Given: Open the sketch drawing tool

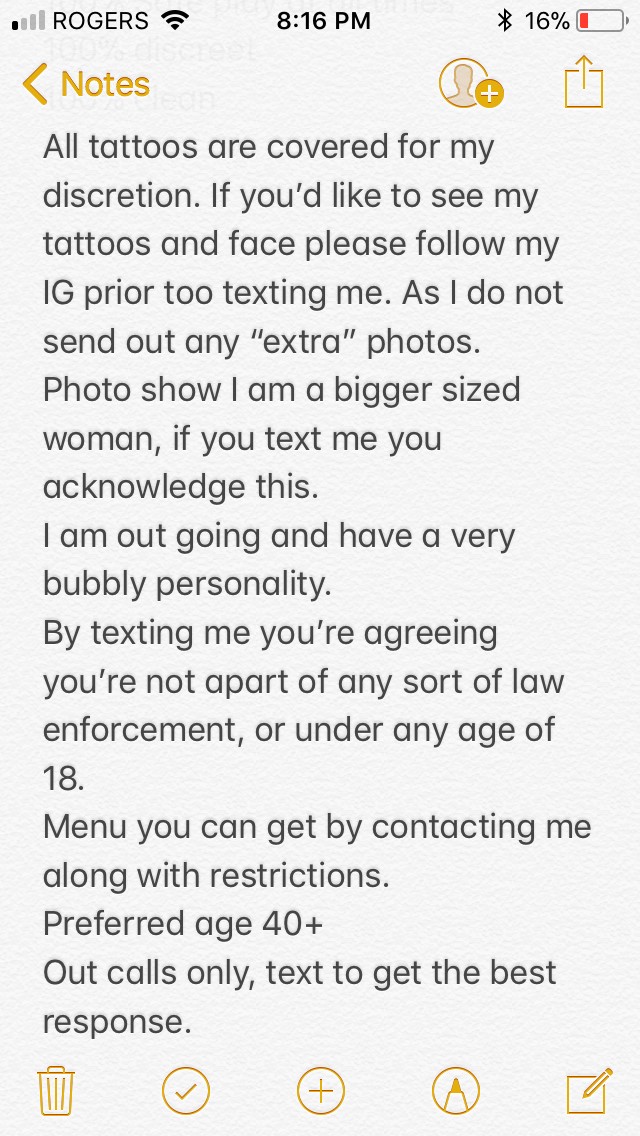Looking at the screenshot, I should pyautogui.click(x=456, y=1090).
